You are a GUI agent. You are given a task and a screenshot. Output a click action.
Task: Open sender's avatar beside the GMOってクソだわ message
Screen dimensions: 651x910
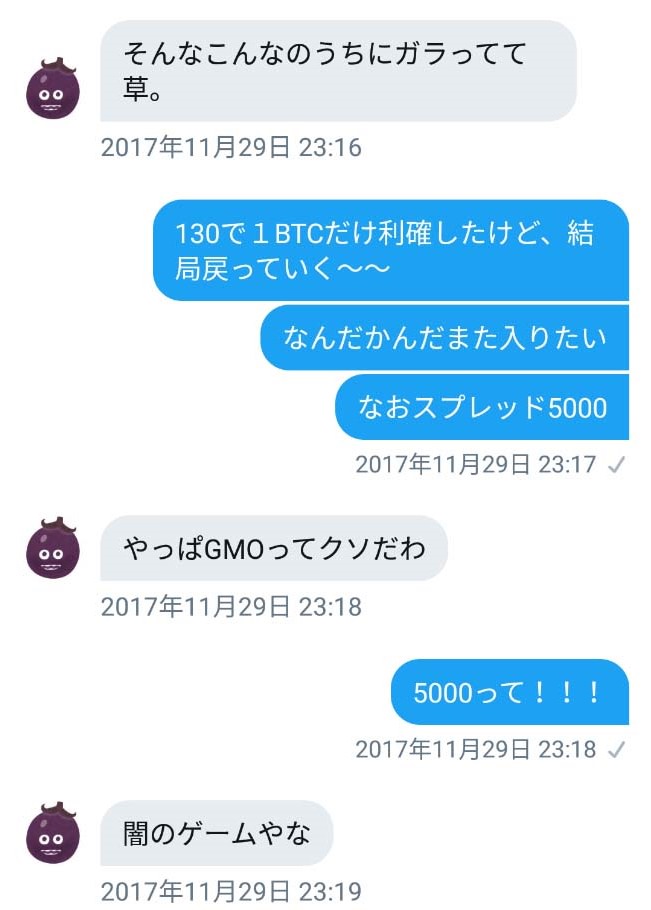click(x=52, y=548)
